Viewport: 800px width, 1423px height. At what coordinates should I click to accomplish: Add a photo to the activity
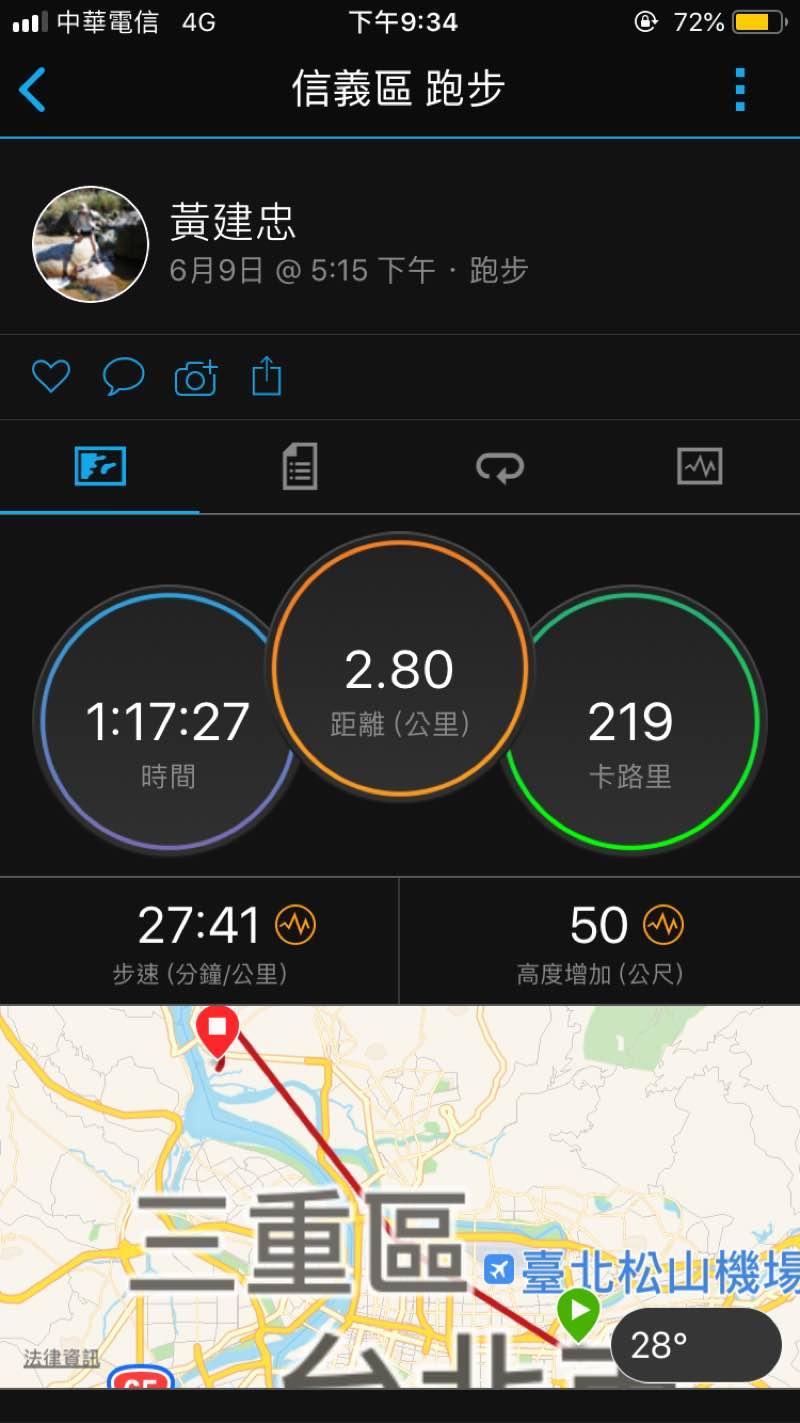tap(196, 378)
